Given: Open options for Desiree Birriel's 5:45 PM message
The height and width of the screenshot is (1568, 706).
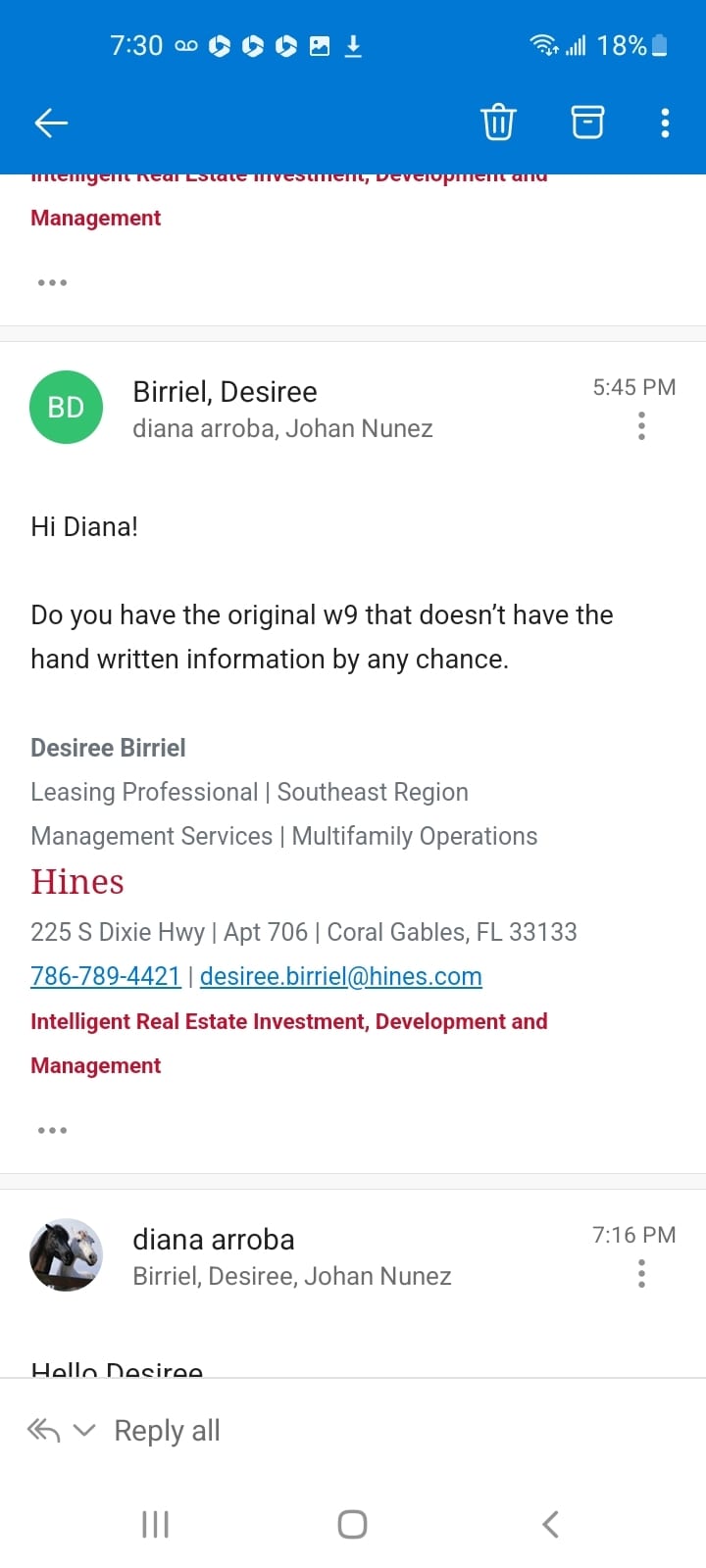Looking at the screenshot, I should click(x=641, y=426).
